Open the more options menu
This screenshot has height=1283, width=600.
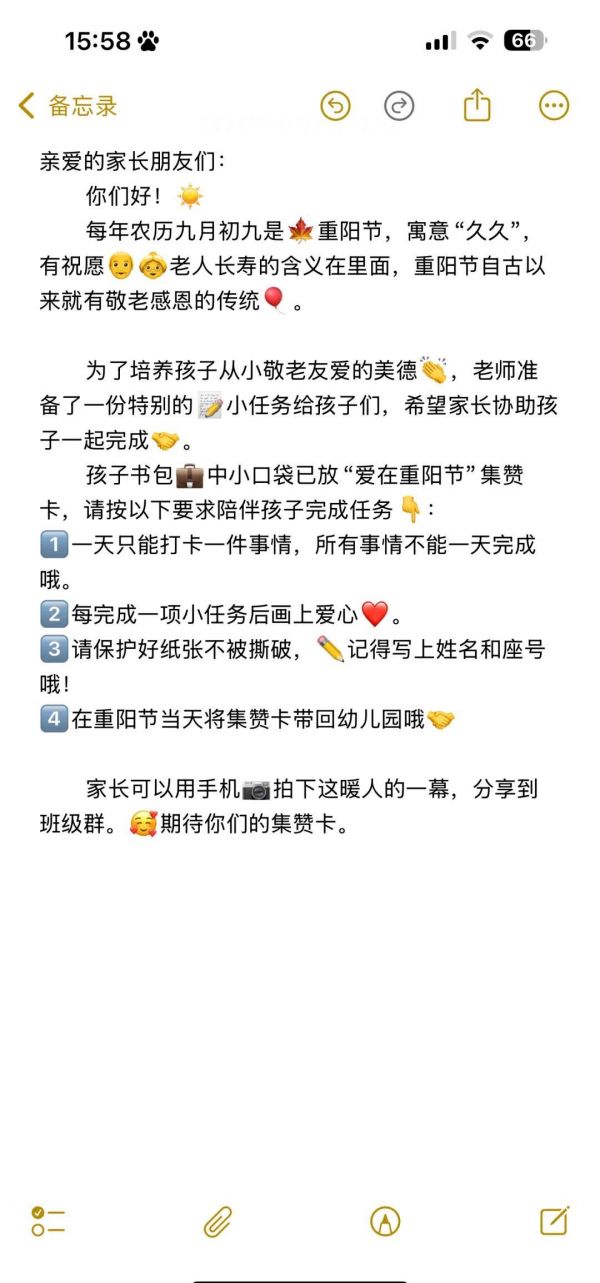[x=554, y=105]
